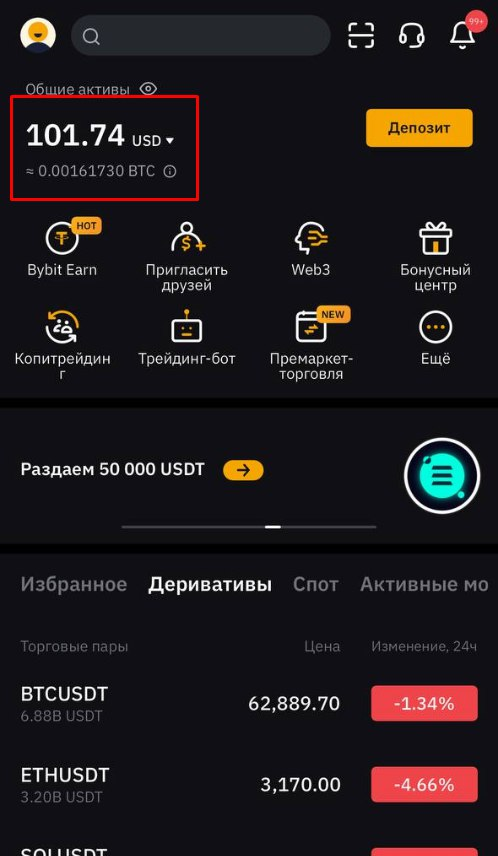The image size is (498, 856).
Task: Open Премаркет-торговля
Action: [311, 344]
